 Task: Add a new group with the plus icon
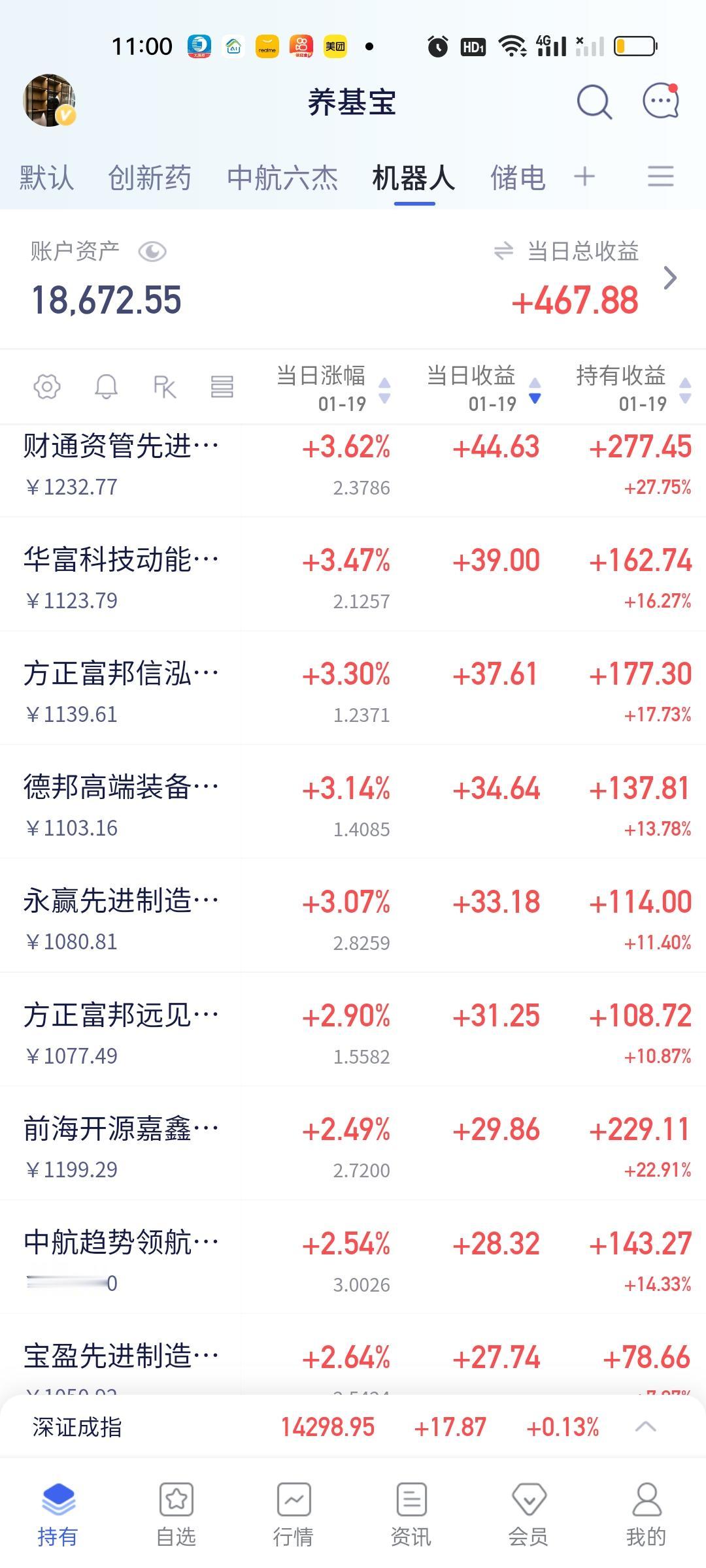pos(584,176)
